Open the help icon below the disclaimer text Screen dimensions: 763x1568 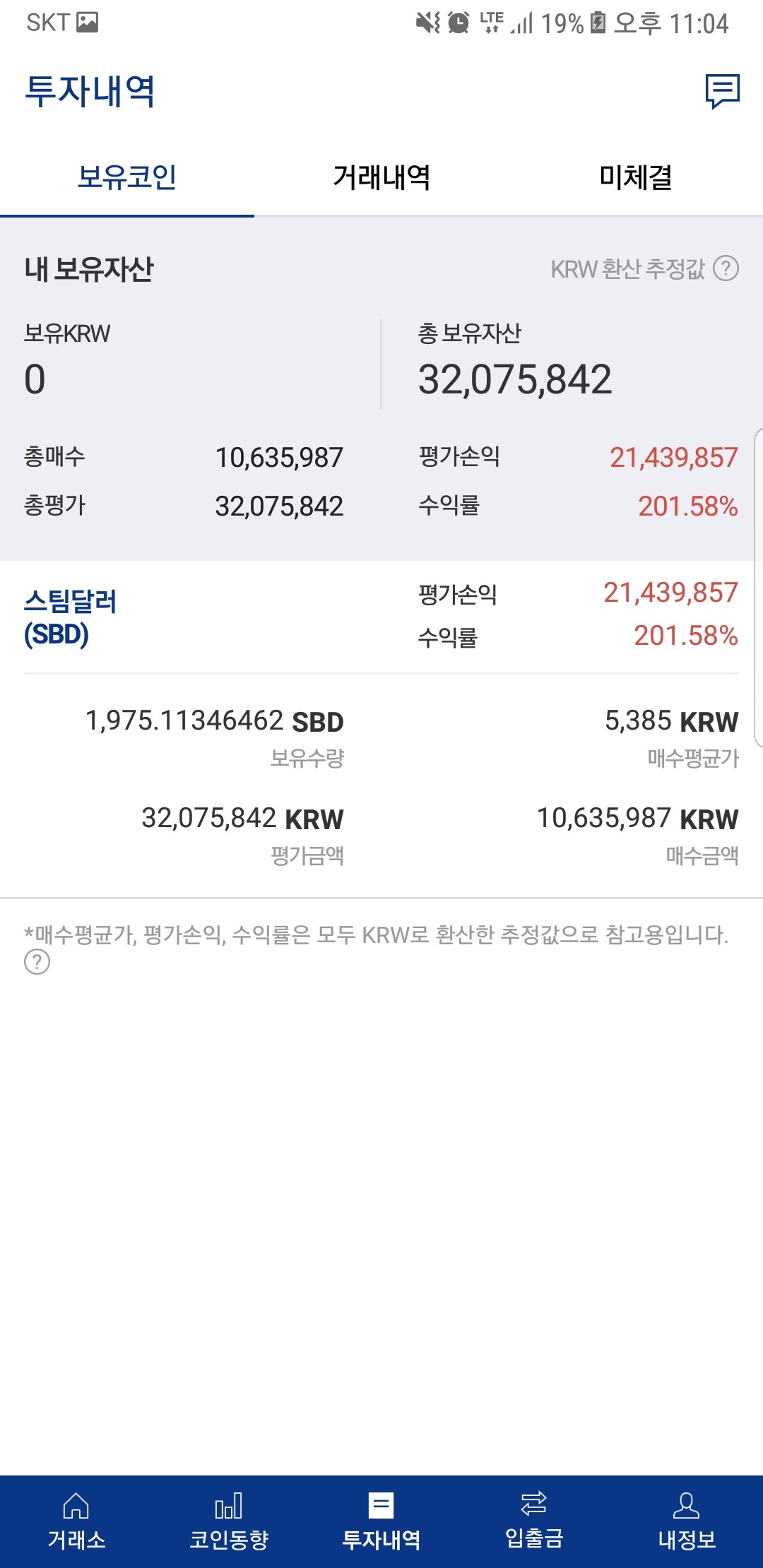coord(35,961)
